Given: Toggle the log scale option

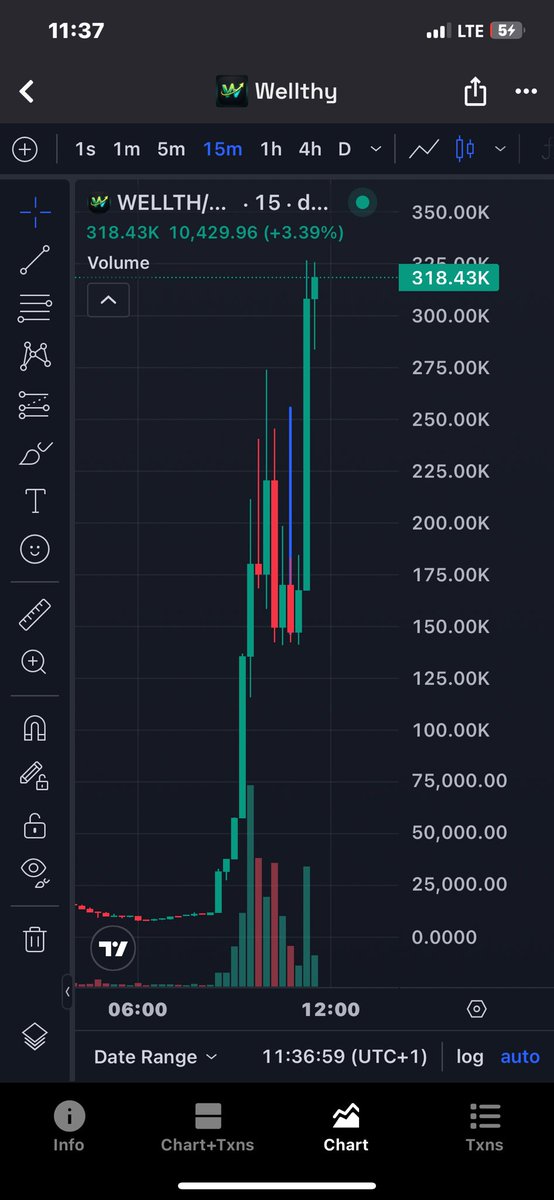Looking at the screenshot, I should (470, 1056).
